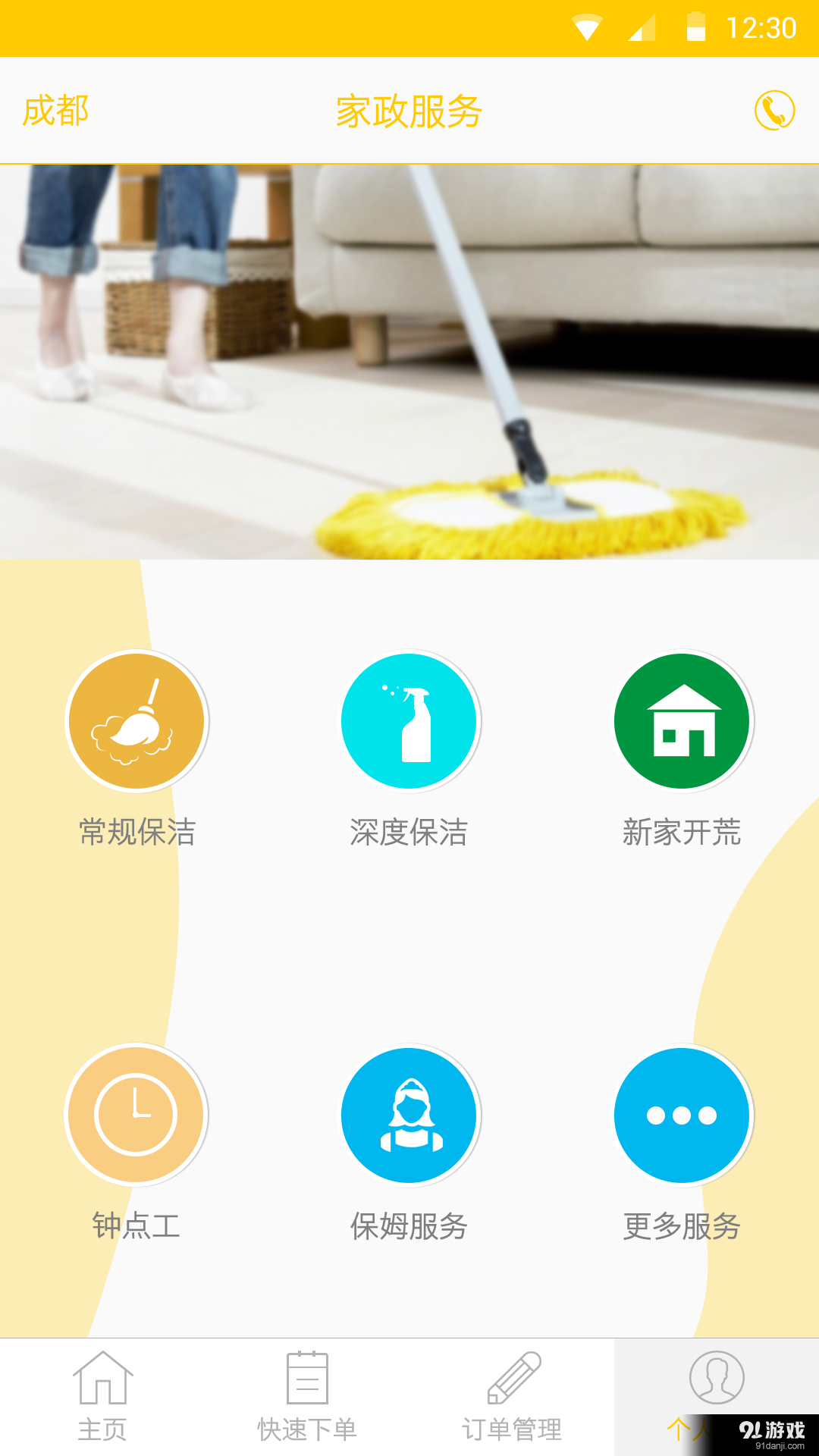Select the 常规保洁 broom icon

coord(136,720)
